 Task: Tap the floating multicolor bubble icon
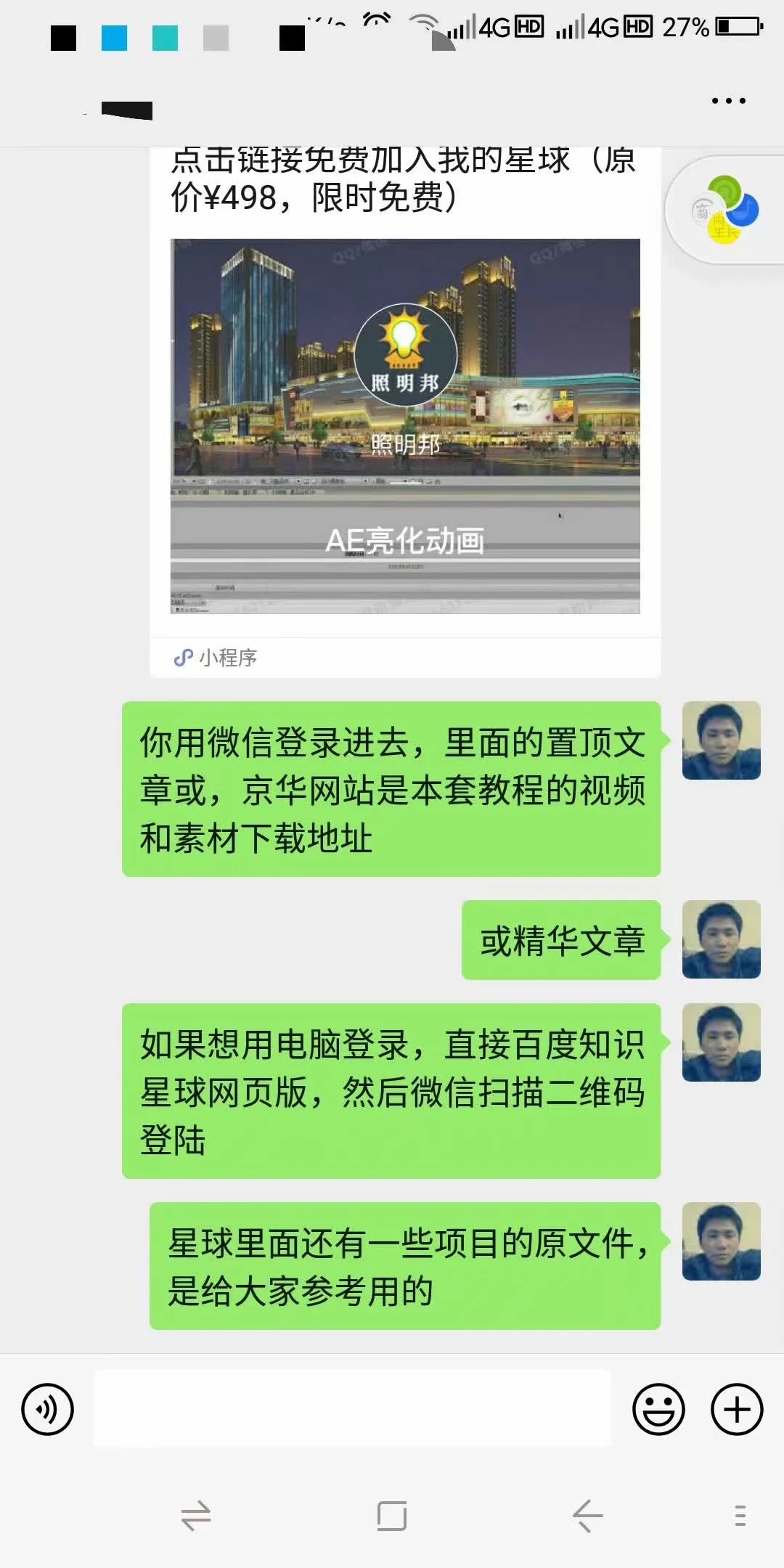[724, 210]
